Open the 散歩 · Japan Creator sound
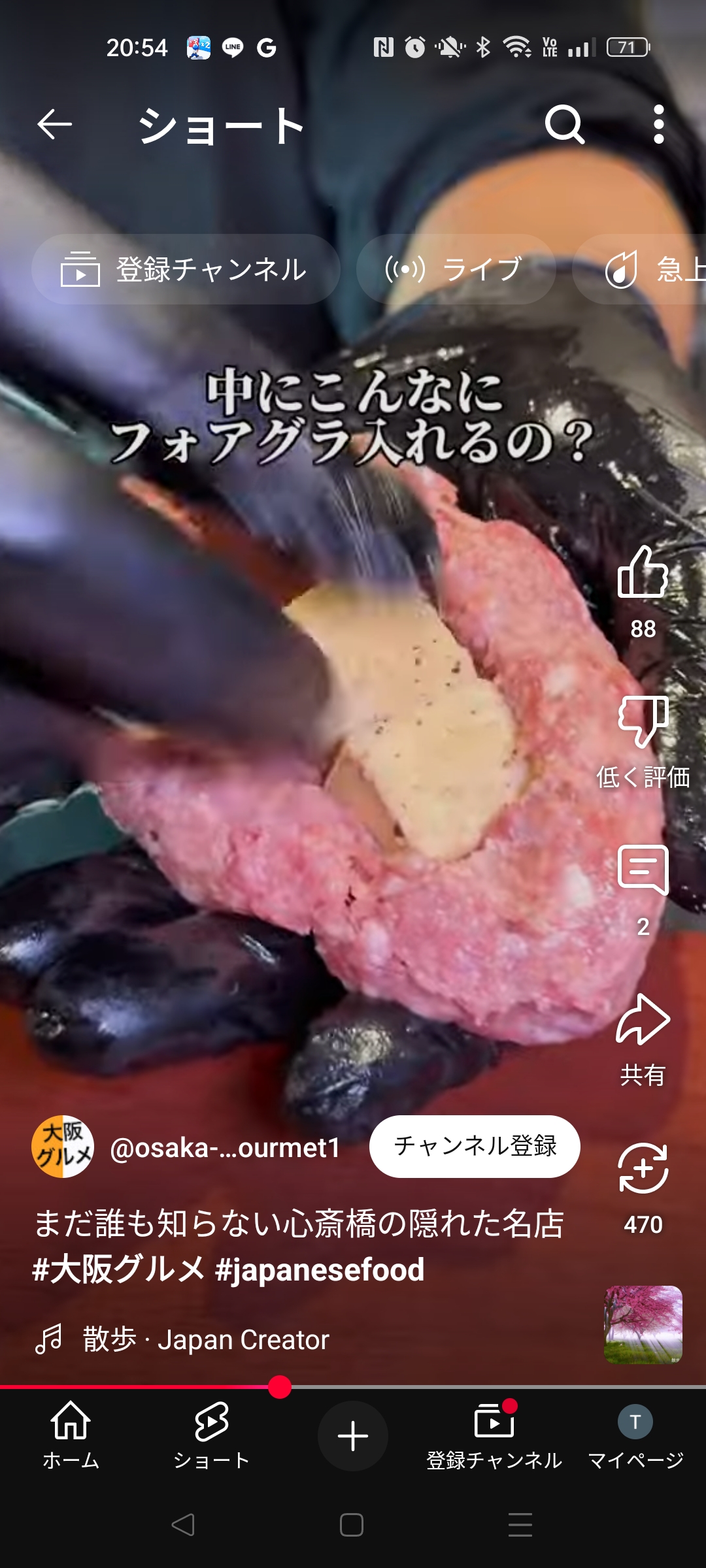Image resolution: width=706 pixels, height=1568 pixels. [205, 1339]
